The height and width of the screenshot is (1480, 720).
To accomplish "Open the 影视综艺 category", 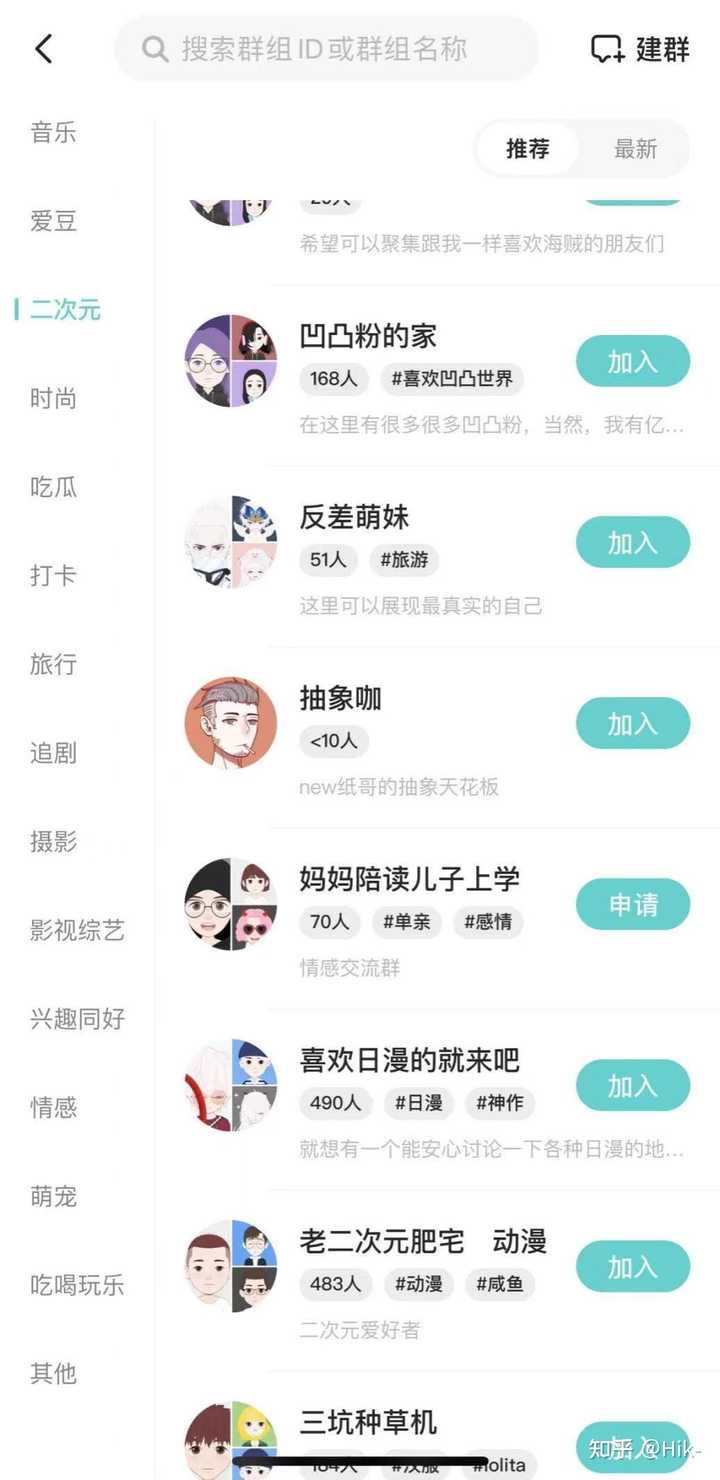I will (77, 930).
